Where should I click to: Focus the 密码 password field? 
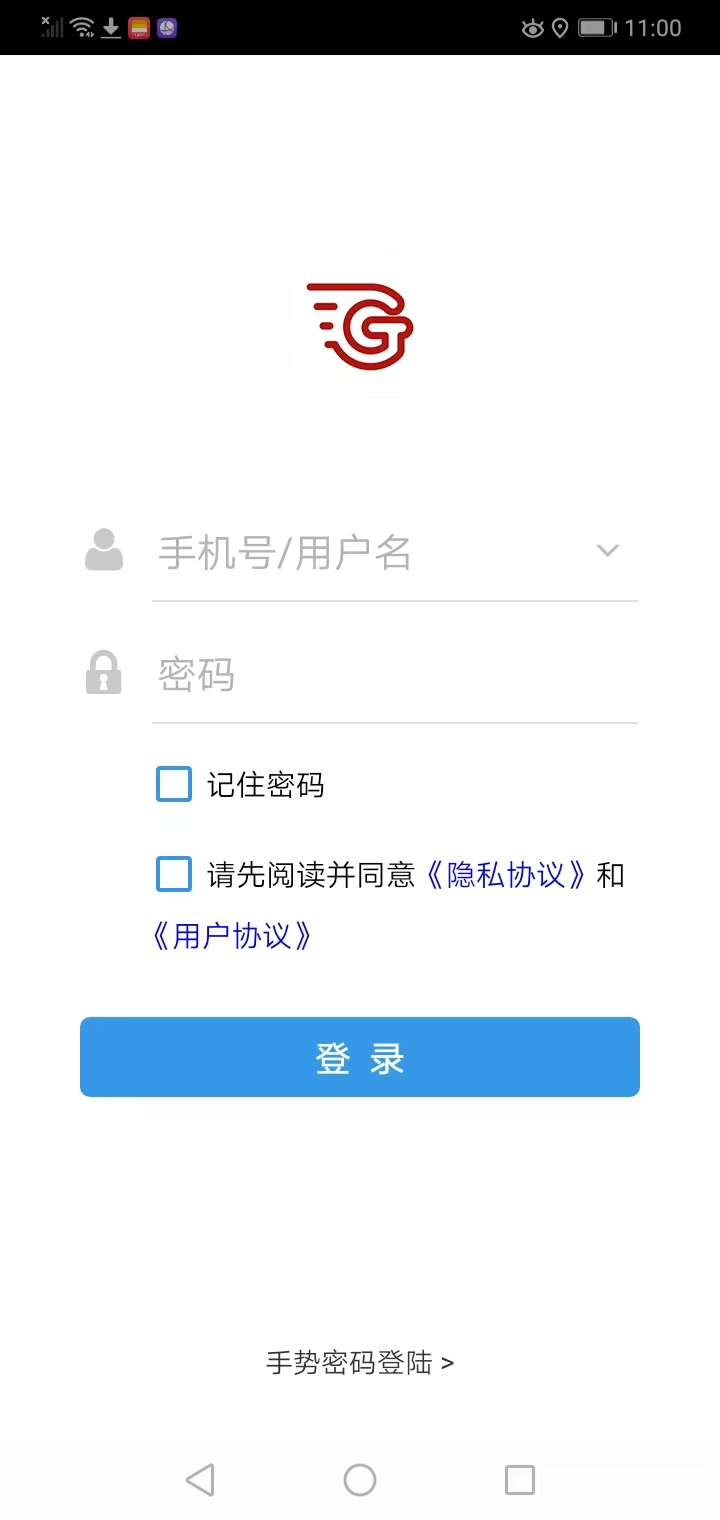tap(390, 675)
